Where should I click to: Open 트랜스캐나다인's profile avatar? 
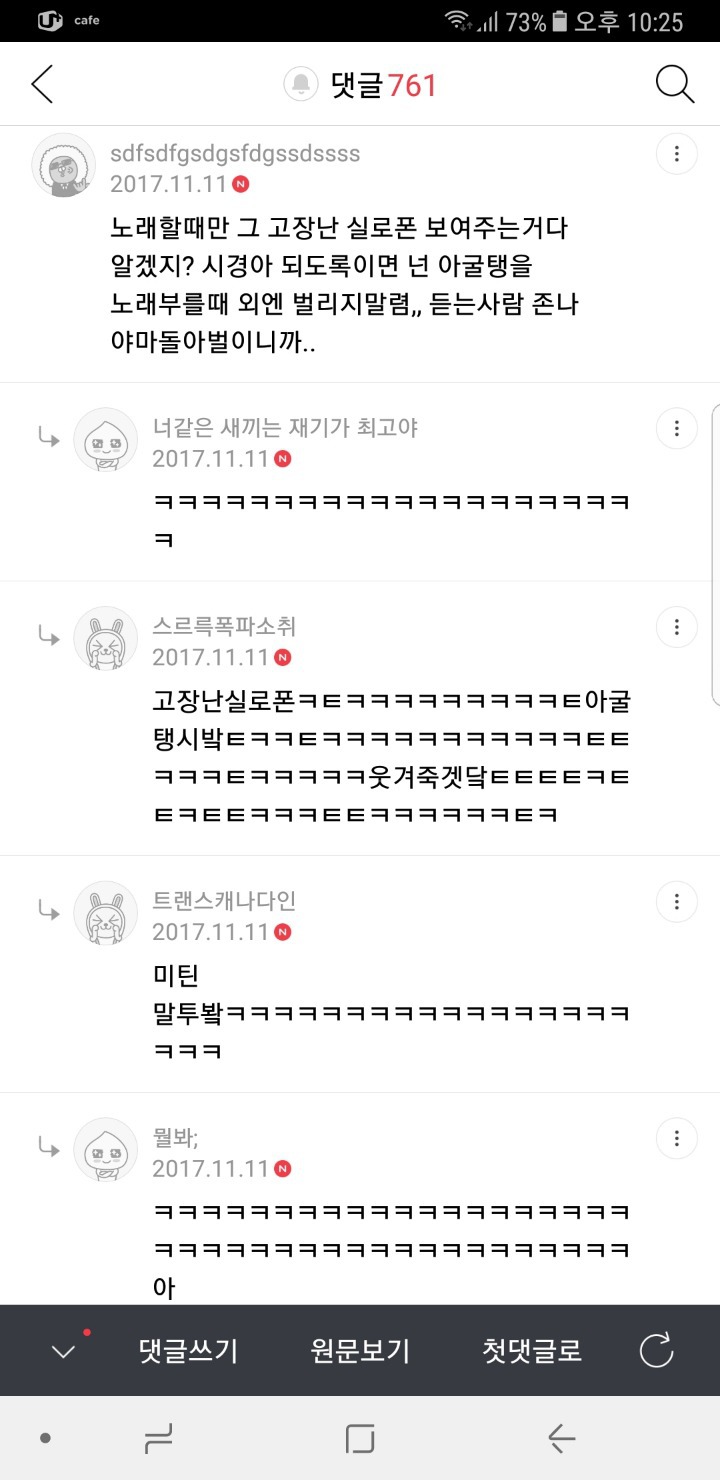point(106,913)
